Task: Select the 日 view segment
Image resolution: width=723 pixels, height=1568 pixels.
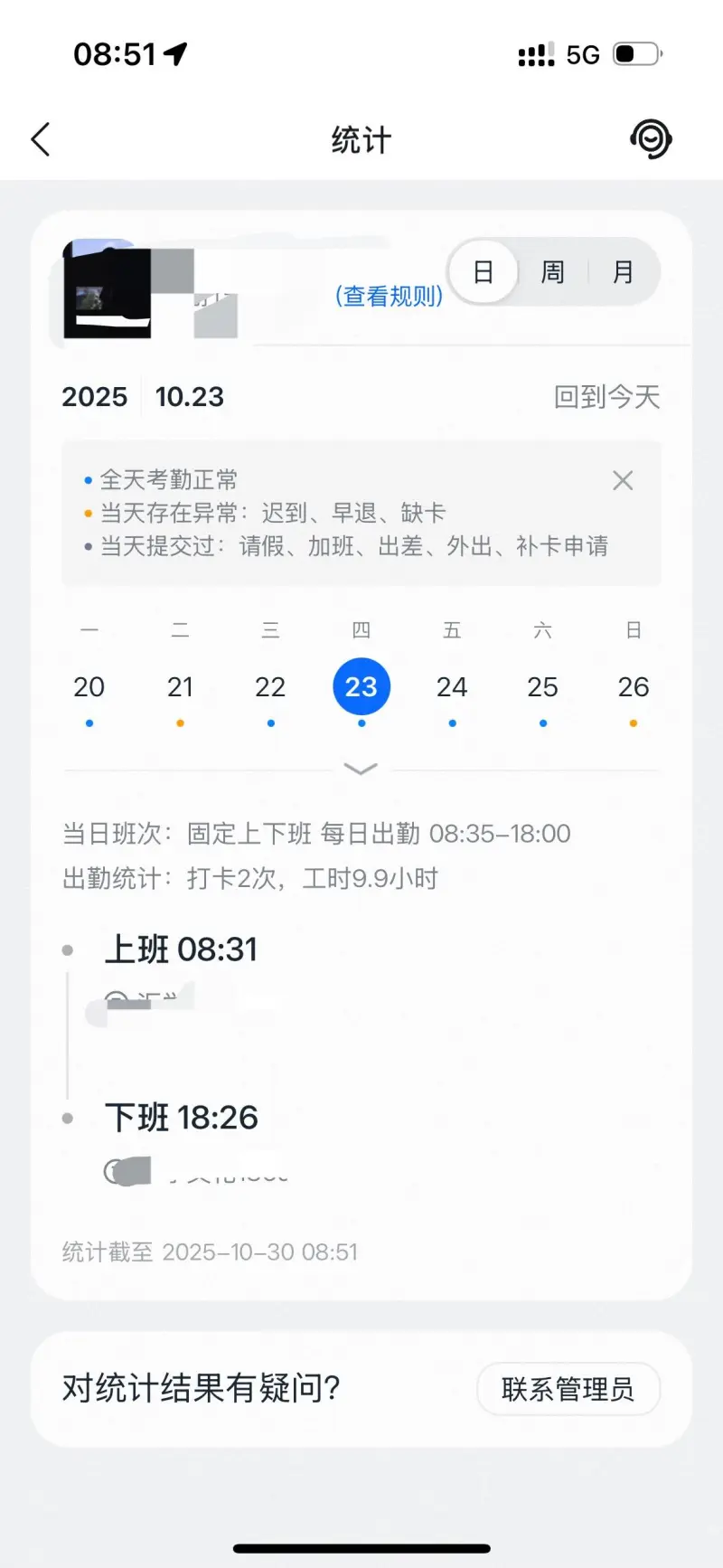Action: coord(484,271)
